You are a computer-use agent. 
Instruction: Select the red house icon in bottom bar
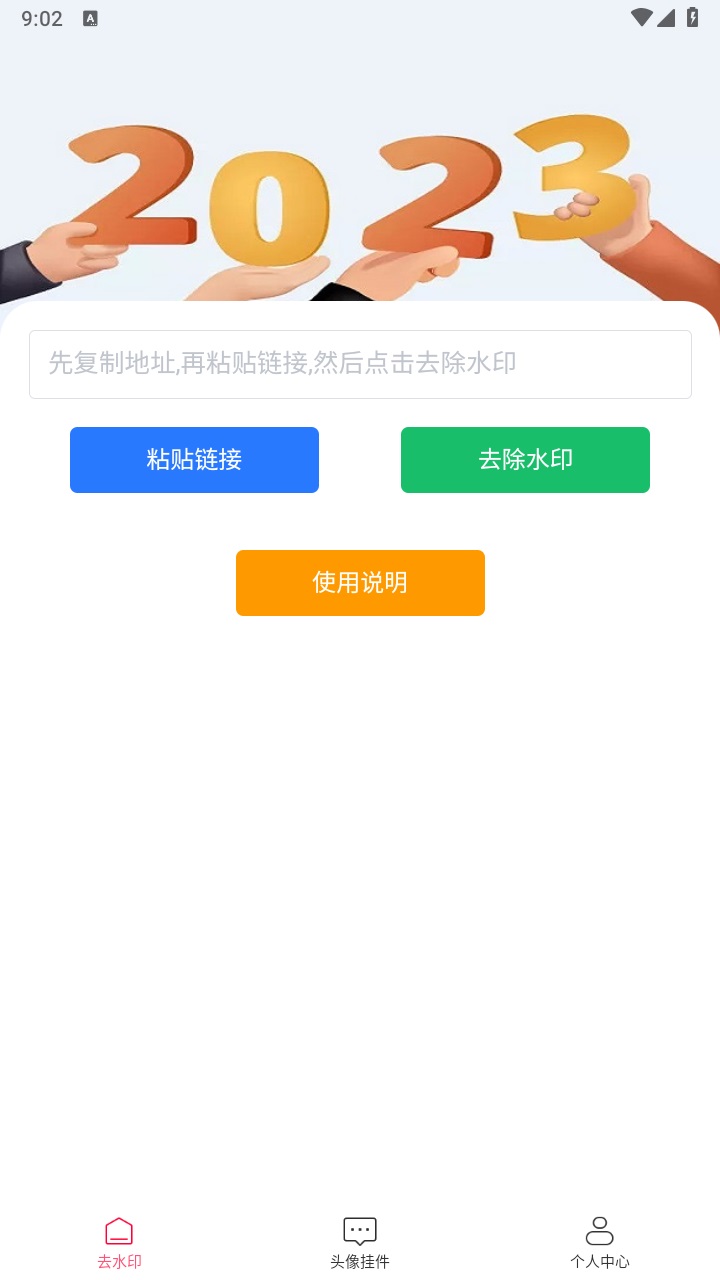(119, 1229)
